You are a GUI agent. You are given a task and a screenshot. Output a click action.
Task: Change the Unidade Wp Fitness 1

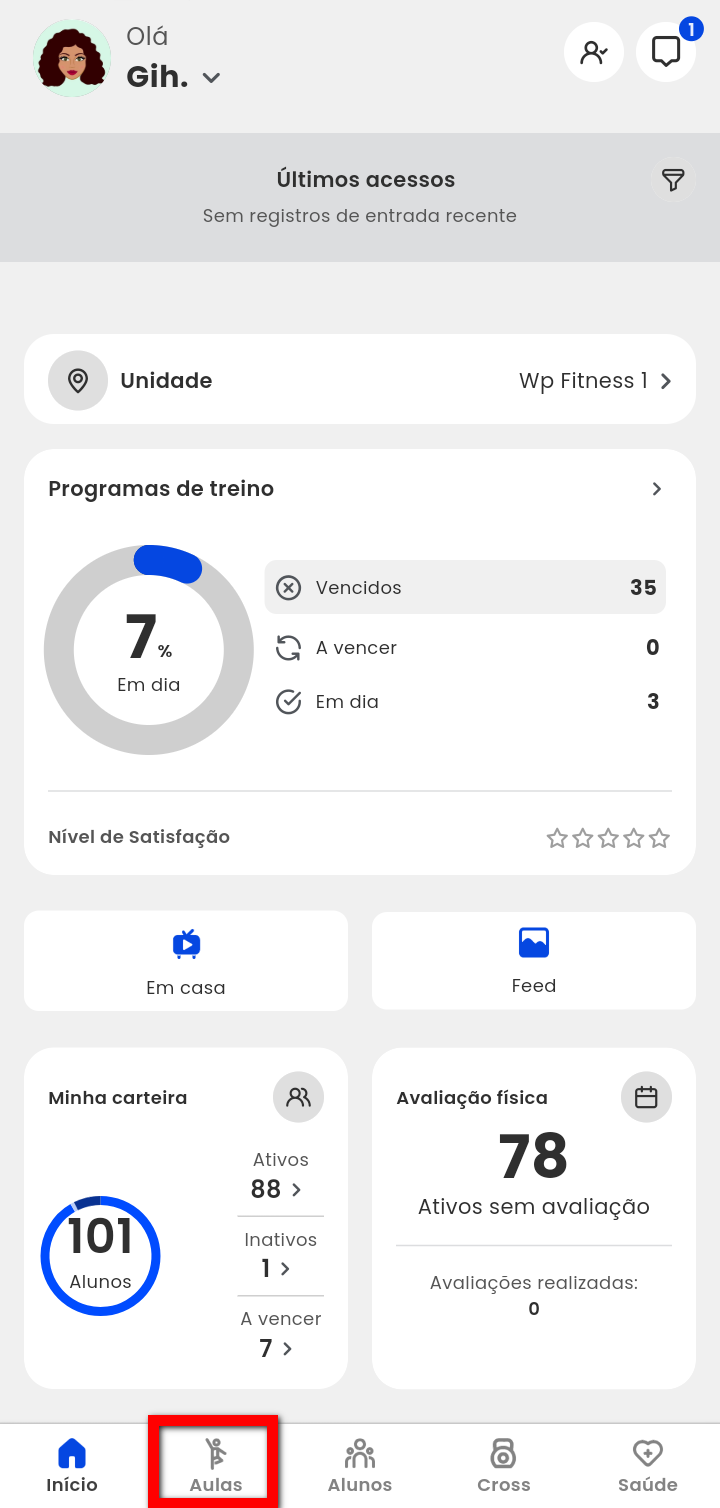[x=595, y=381]
